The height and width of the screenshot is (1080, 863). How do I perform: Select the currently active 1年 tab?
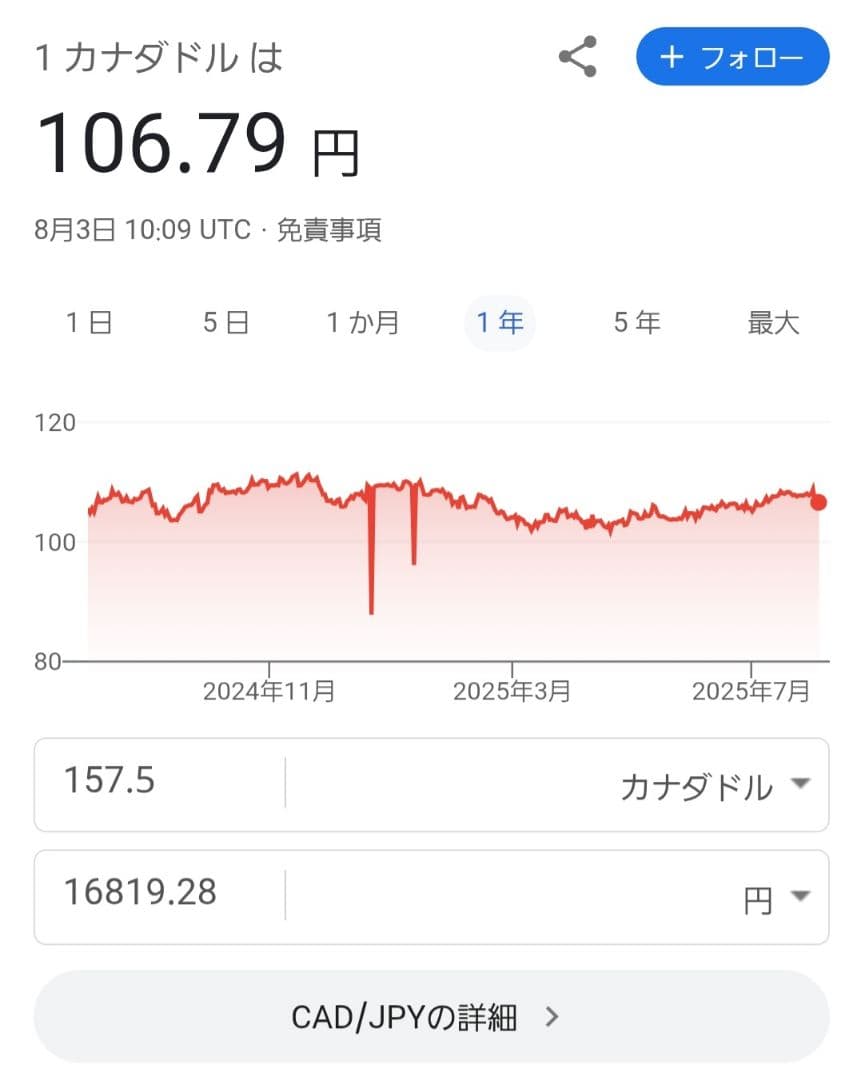tap(500, 322)
